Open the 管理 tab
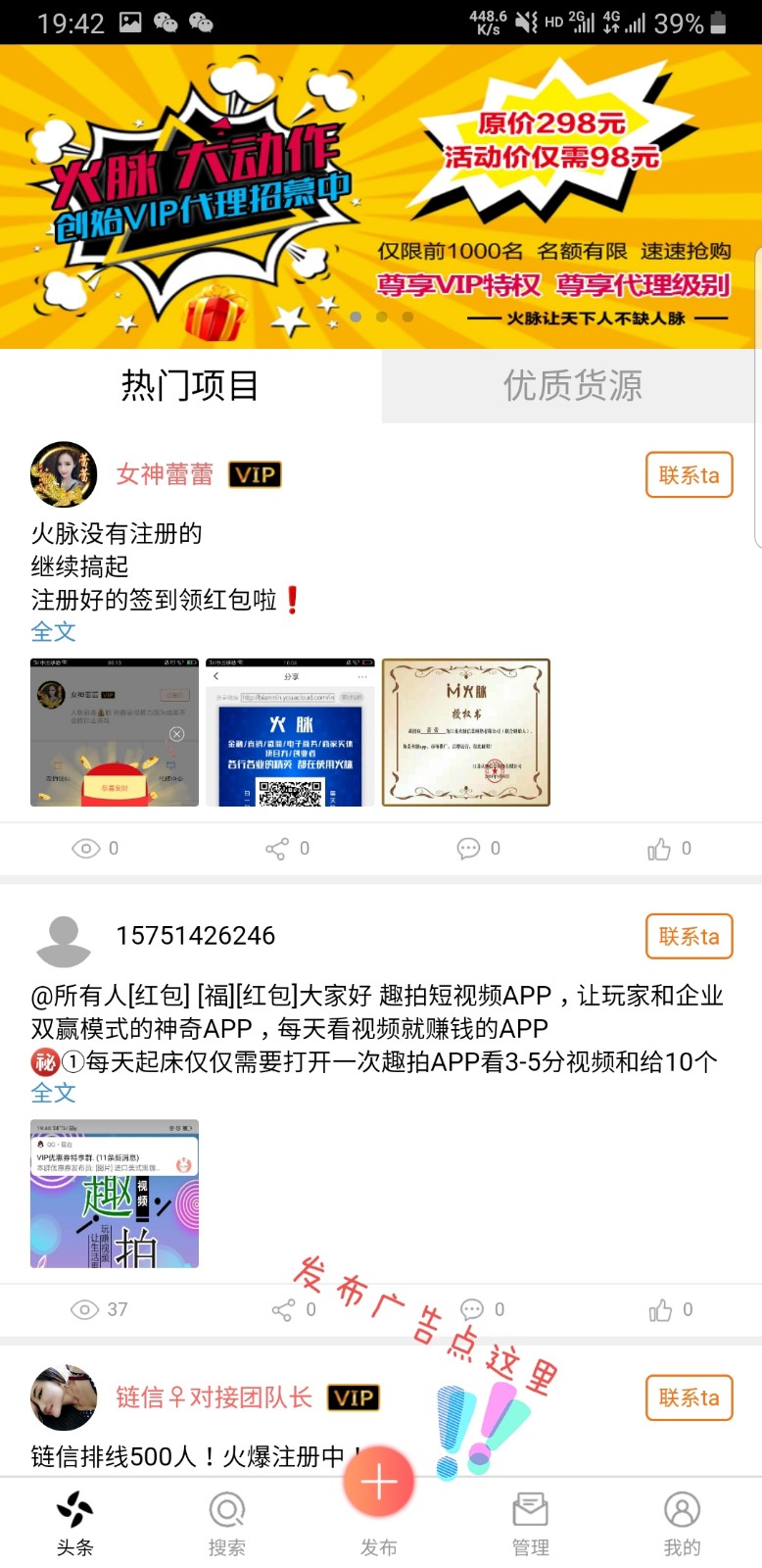This screenshot has height=1568, width=762. (530, 1523)
